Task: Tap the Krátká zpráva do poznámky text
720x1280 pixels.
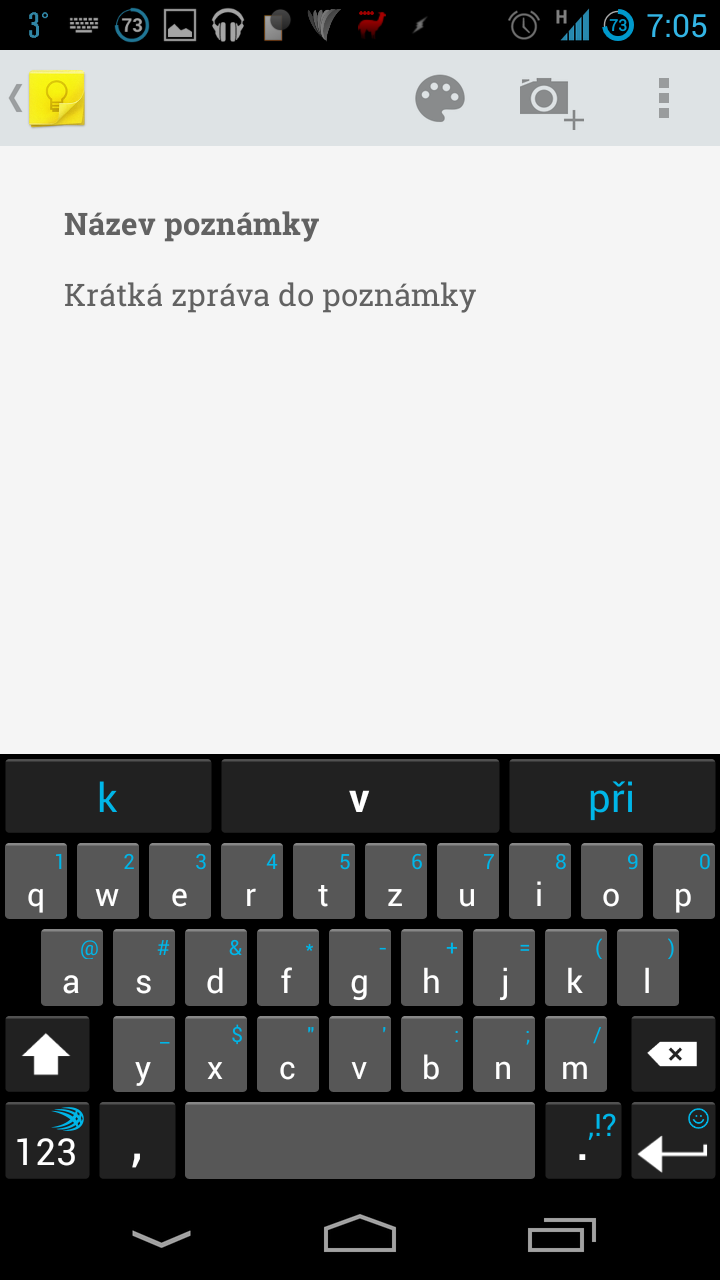Action: pos(270,295)
